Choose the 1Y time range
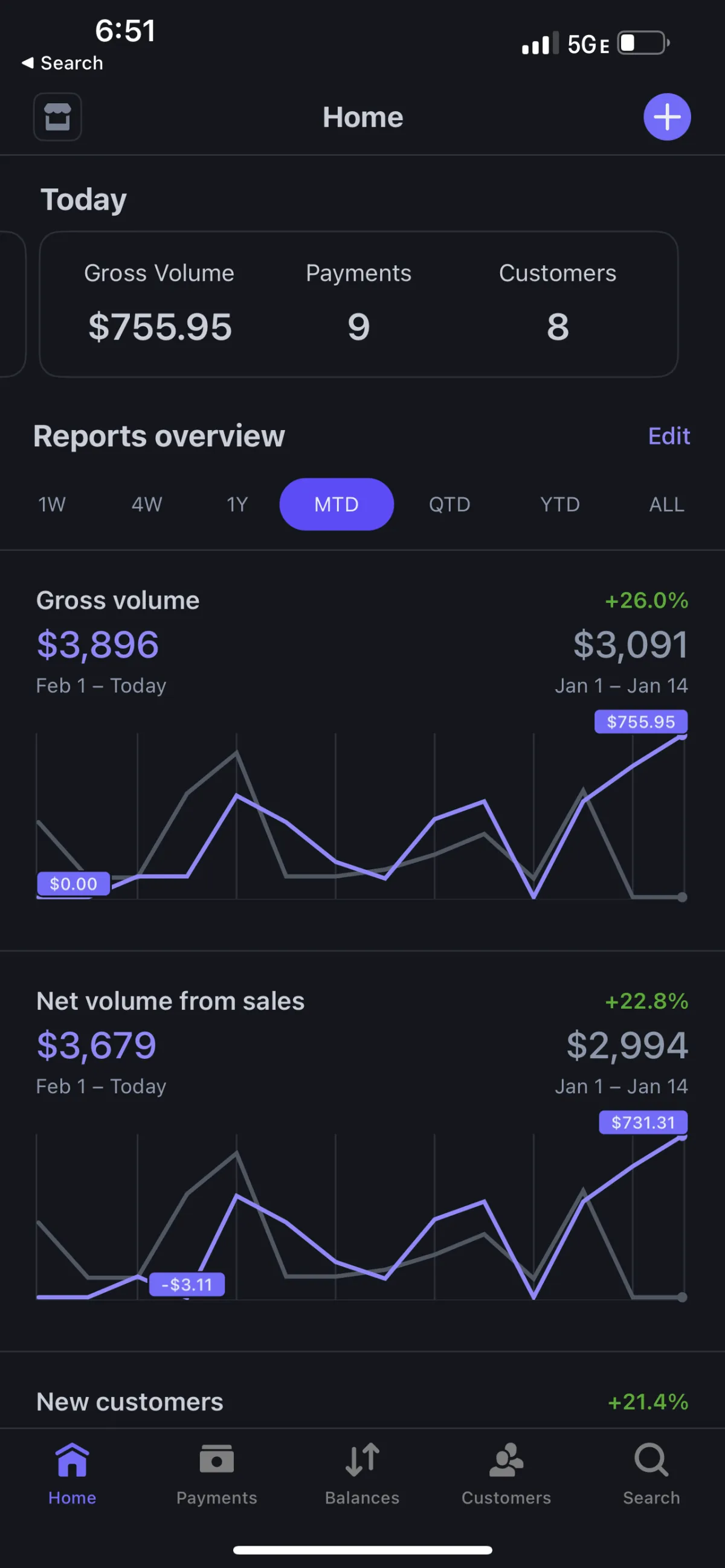This screenshot has height=1568, width=725. tap(237, 504)
